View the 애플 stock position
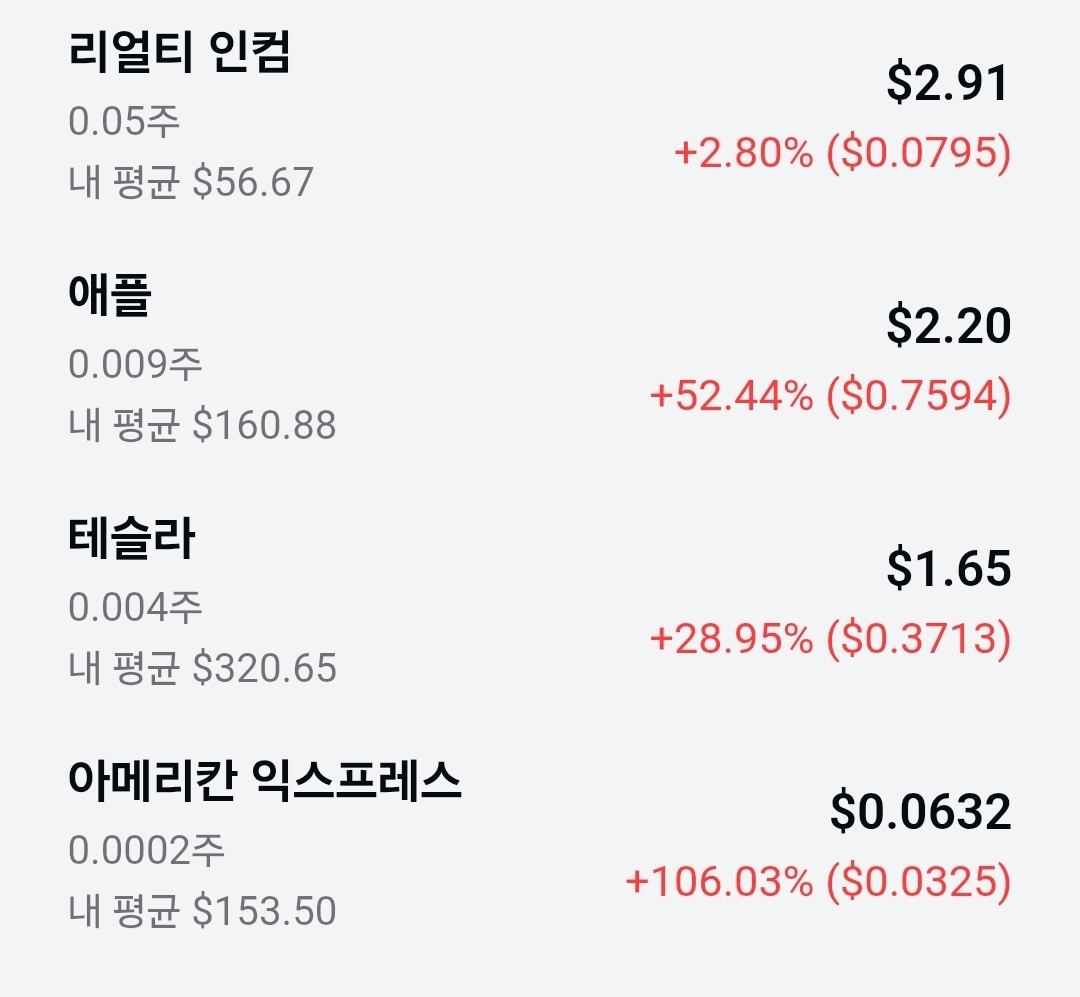This screenshot has width=1080, height=997. [110, 298]
